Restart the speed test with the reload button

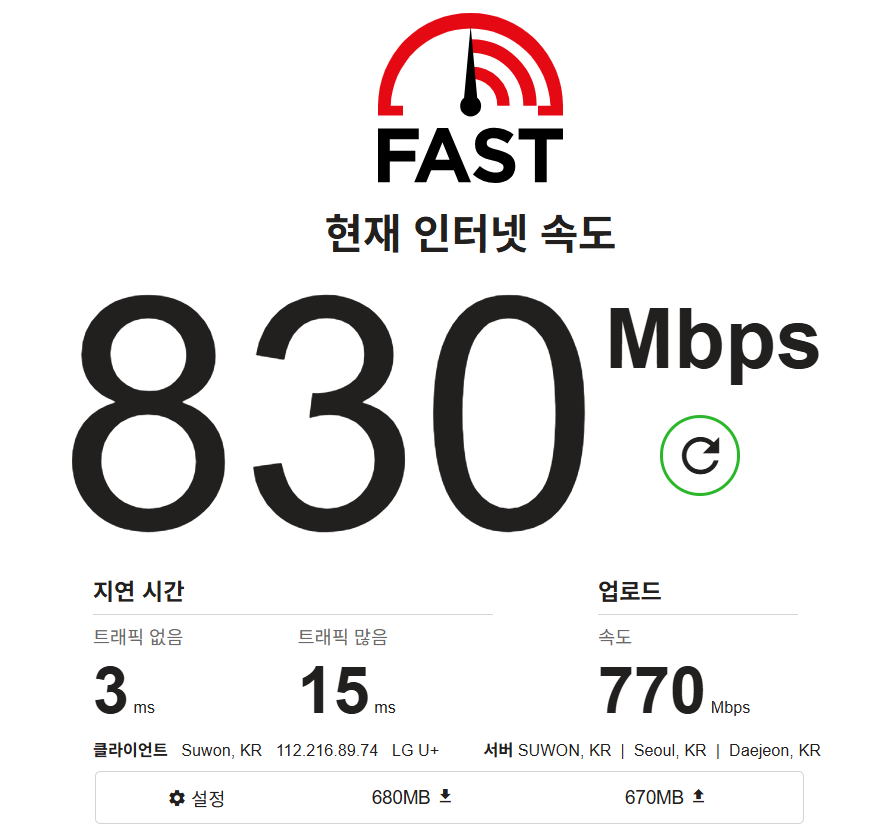coord(699,456)
